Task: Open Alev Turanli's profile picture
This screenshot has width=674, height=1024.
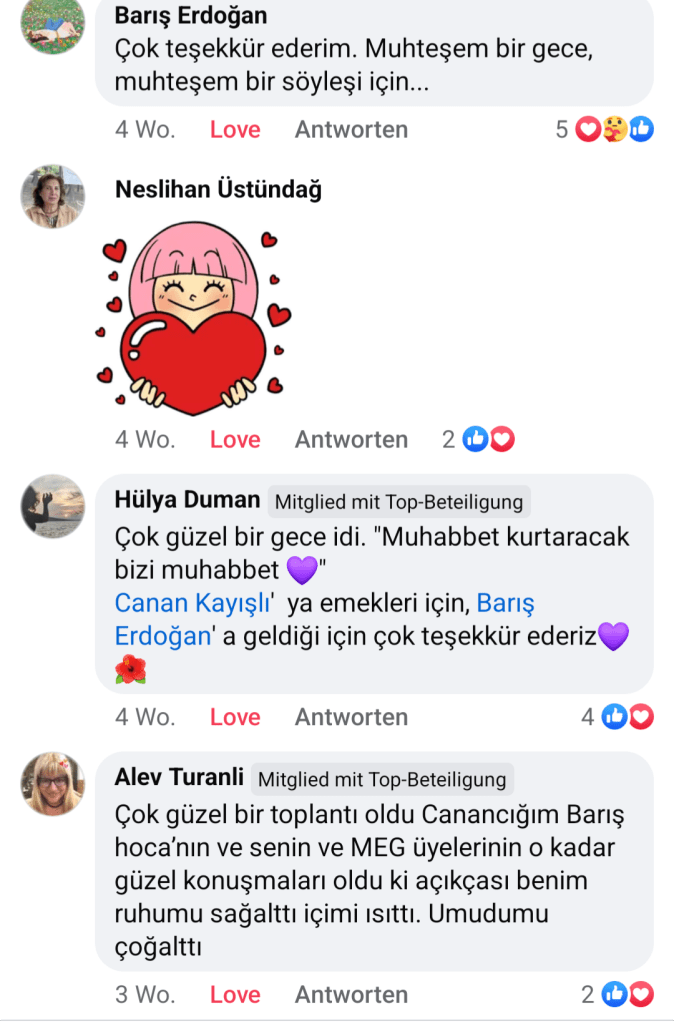Action: pos(52,783)
